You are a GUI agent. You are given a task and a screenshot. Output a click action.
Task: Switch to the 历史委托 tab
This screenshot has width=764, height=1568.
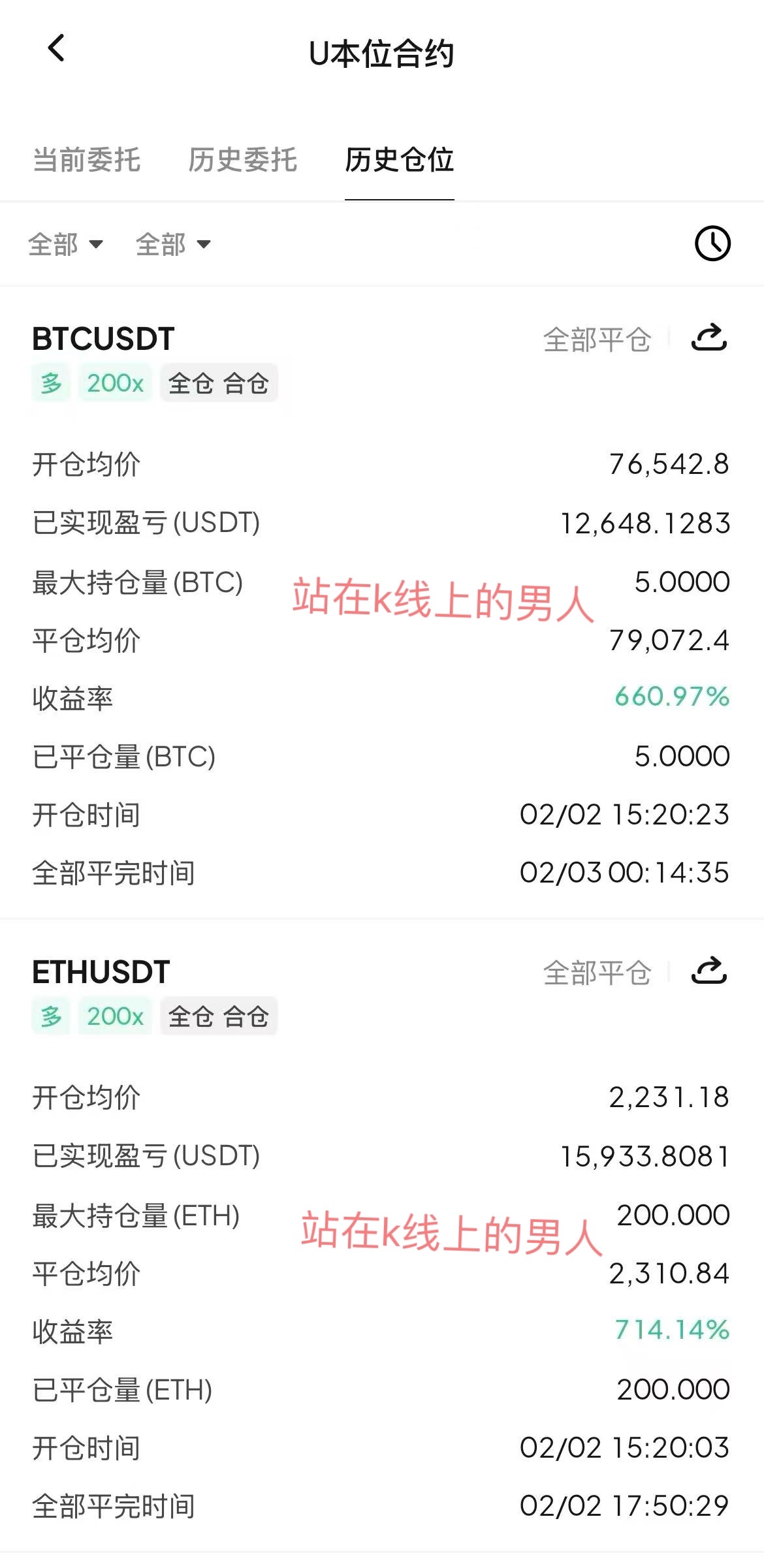243,160
